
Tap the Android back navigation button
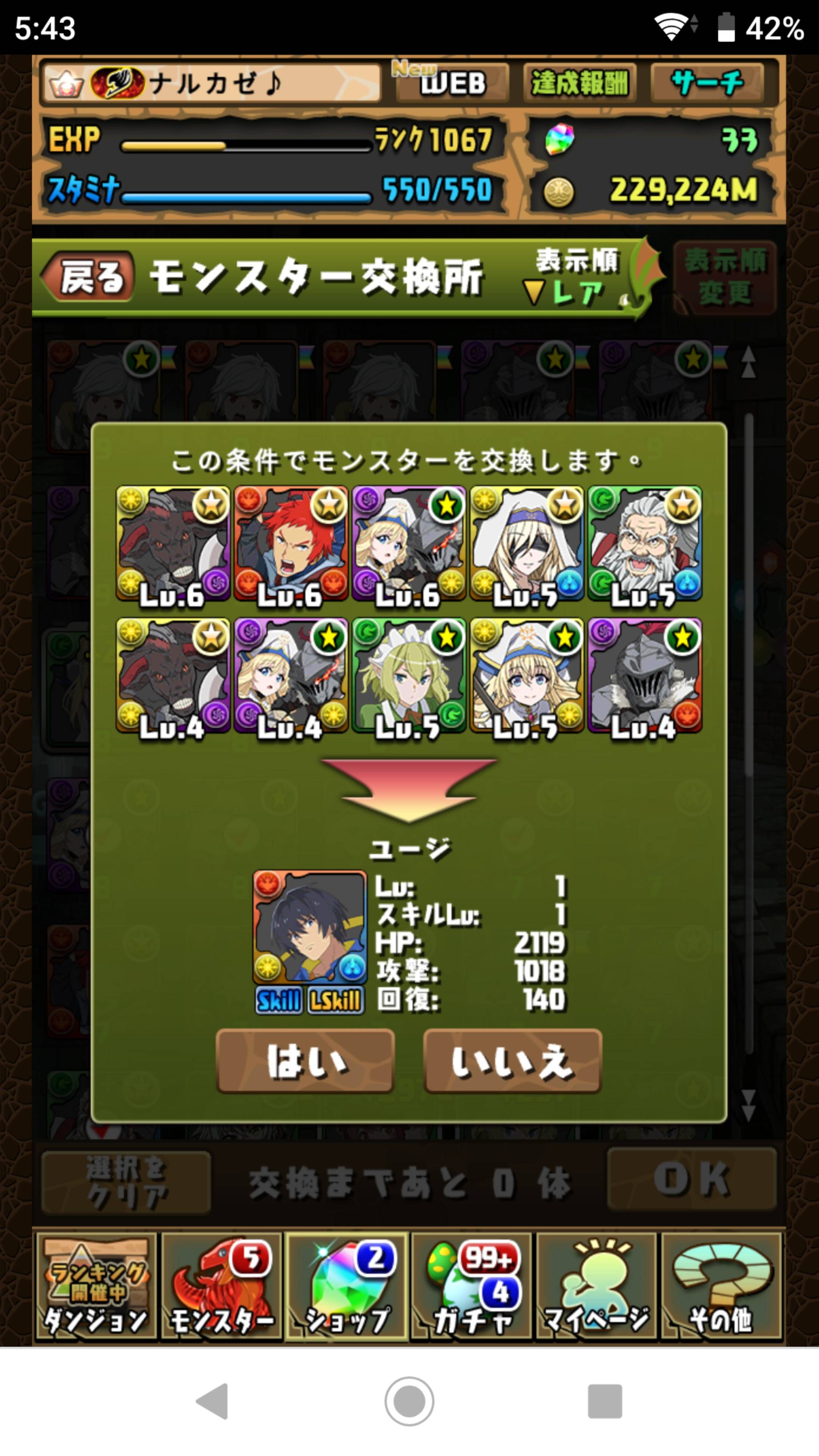pos(212,1401)
